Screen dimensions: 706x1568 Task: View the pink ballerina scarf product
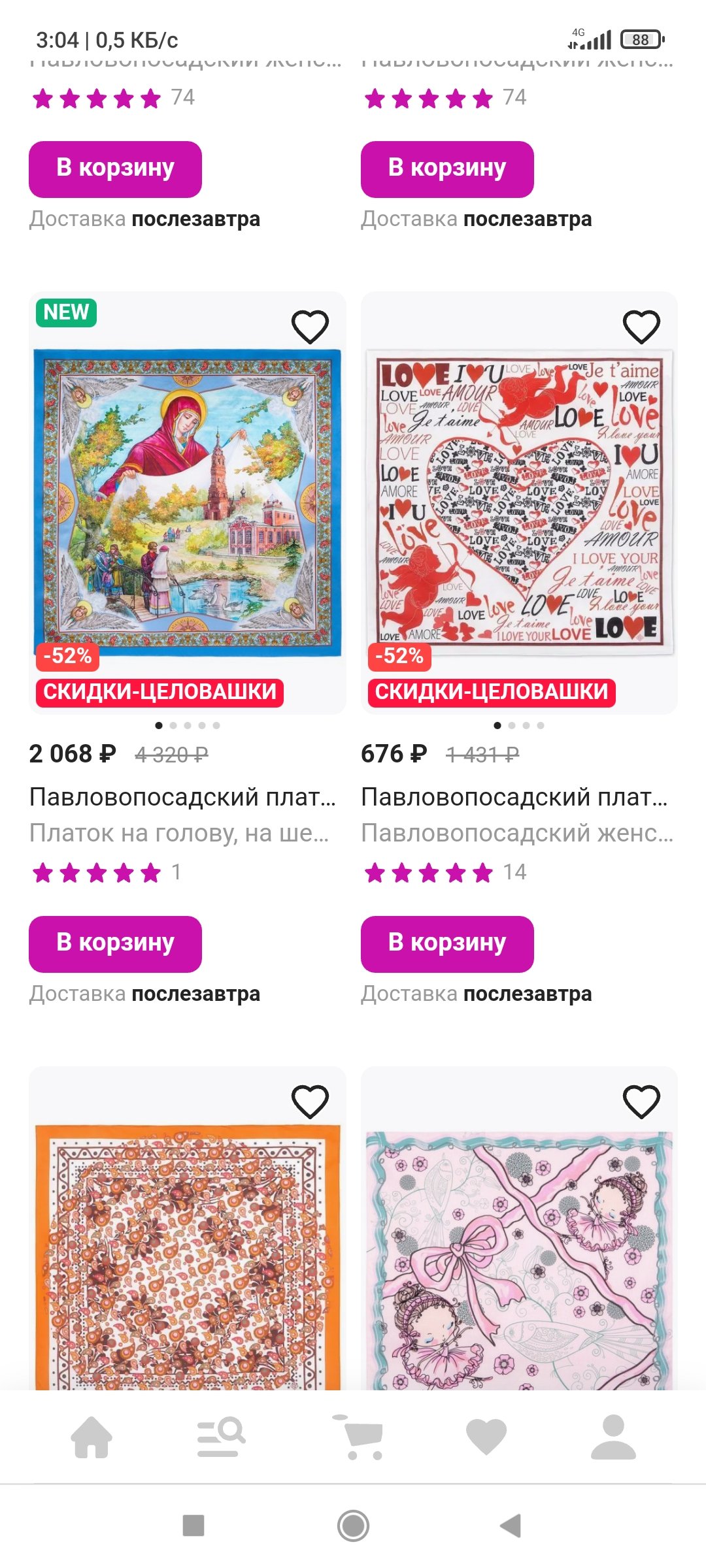click(x=519, y=1261)
